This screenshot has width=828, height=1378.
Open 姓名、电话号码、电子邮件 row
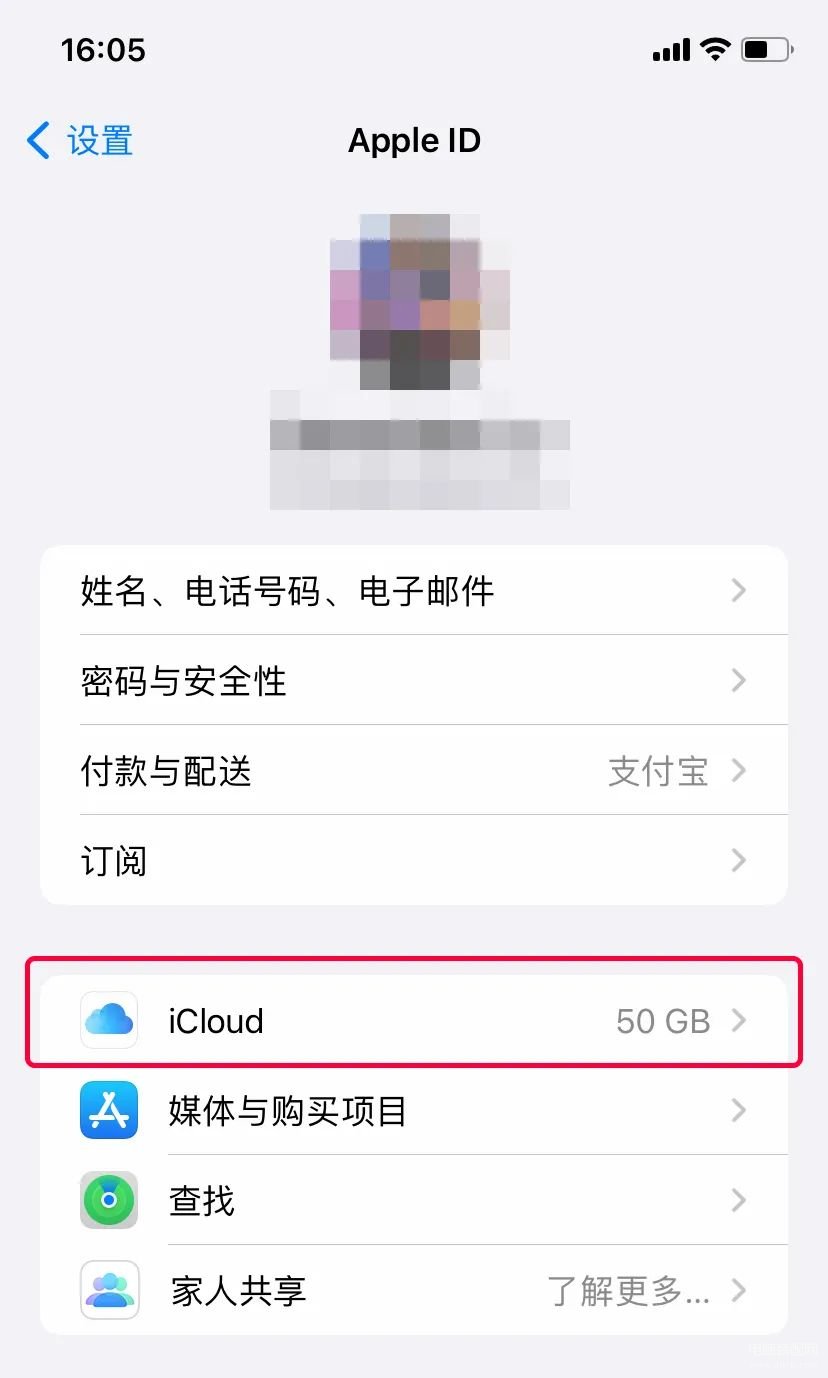pyautogui.click(x=413, y=591)
